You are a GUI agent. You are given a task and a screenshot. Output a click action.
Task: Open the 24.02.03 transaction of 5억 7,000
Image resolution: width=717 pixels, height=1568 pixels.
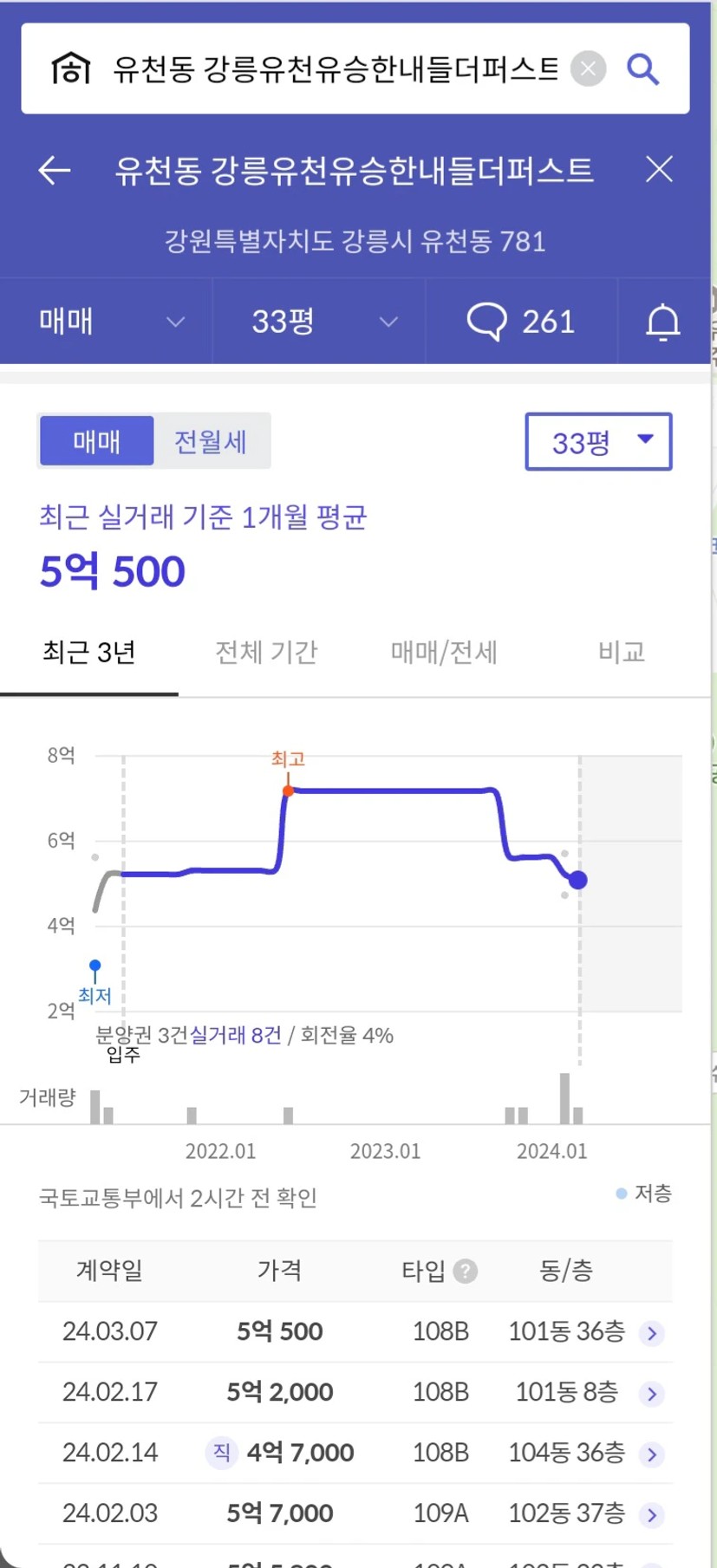[355, 1513]
